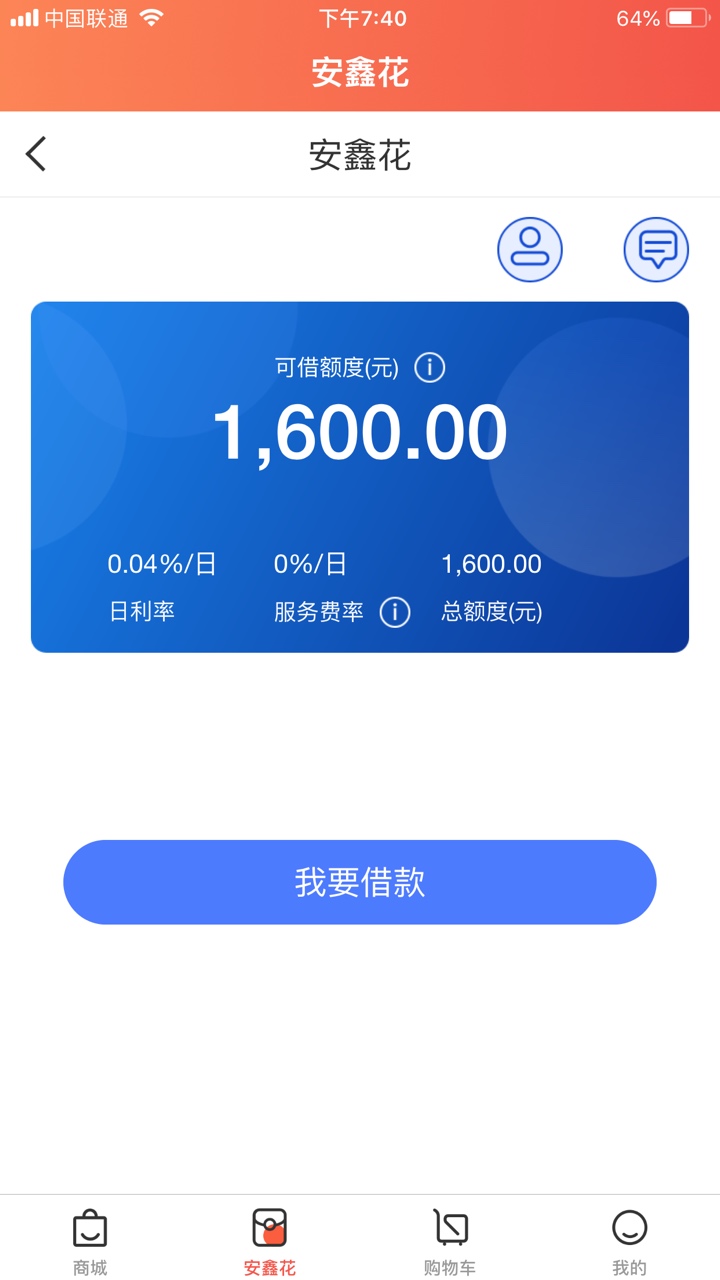Tap the info icon beside 可借额度(元)
This screenshot has width=720, height=1280.
[x=429, y=367]
